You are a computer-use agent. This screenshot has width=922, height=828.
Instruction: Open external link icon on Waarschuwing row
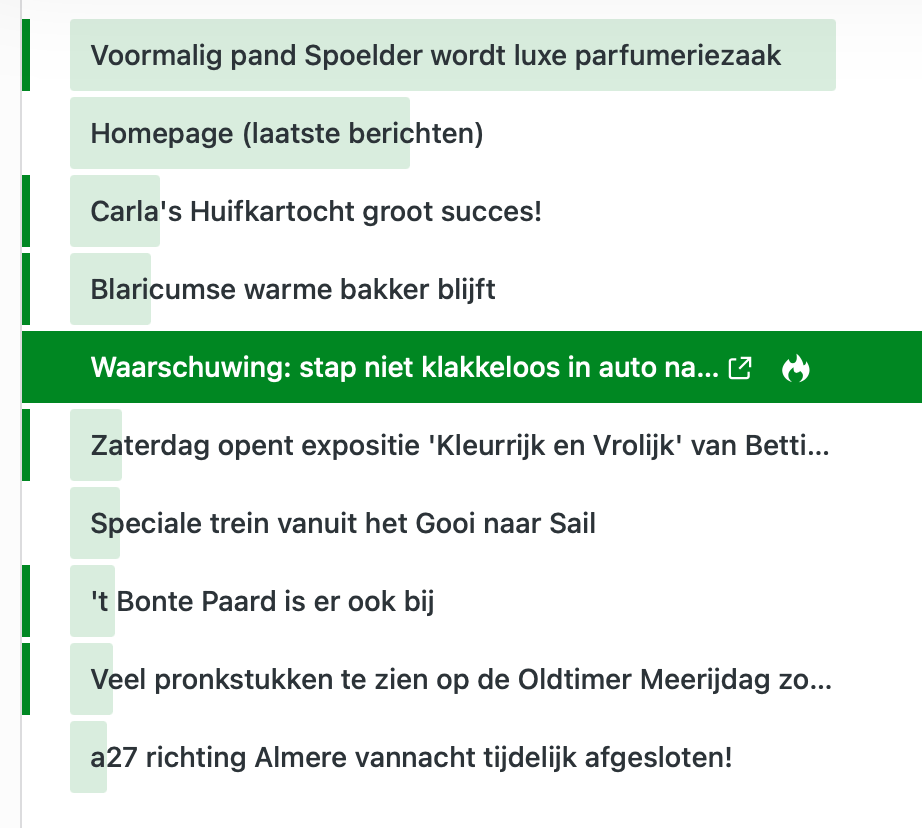(740, 368)
